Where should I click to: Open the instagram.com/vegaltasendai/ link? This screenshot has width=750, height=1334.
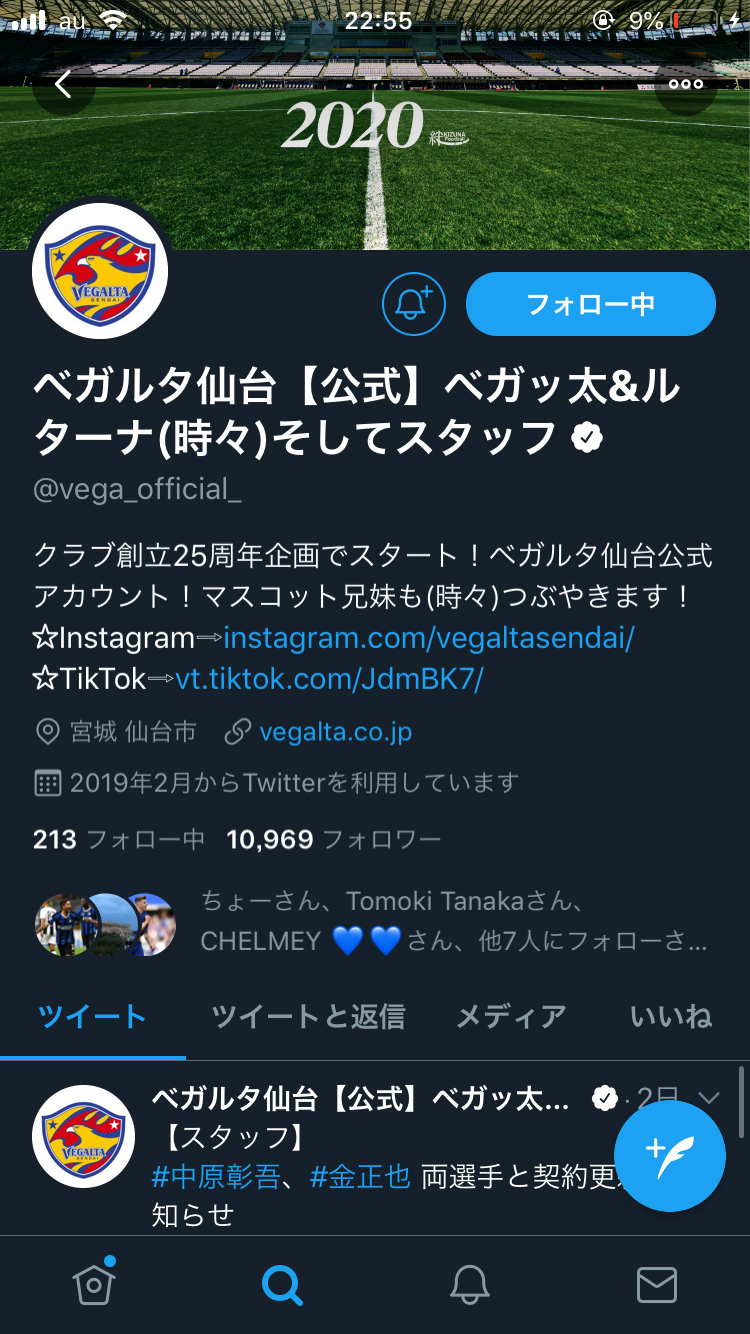[429, 638]
